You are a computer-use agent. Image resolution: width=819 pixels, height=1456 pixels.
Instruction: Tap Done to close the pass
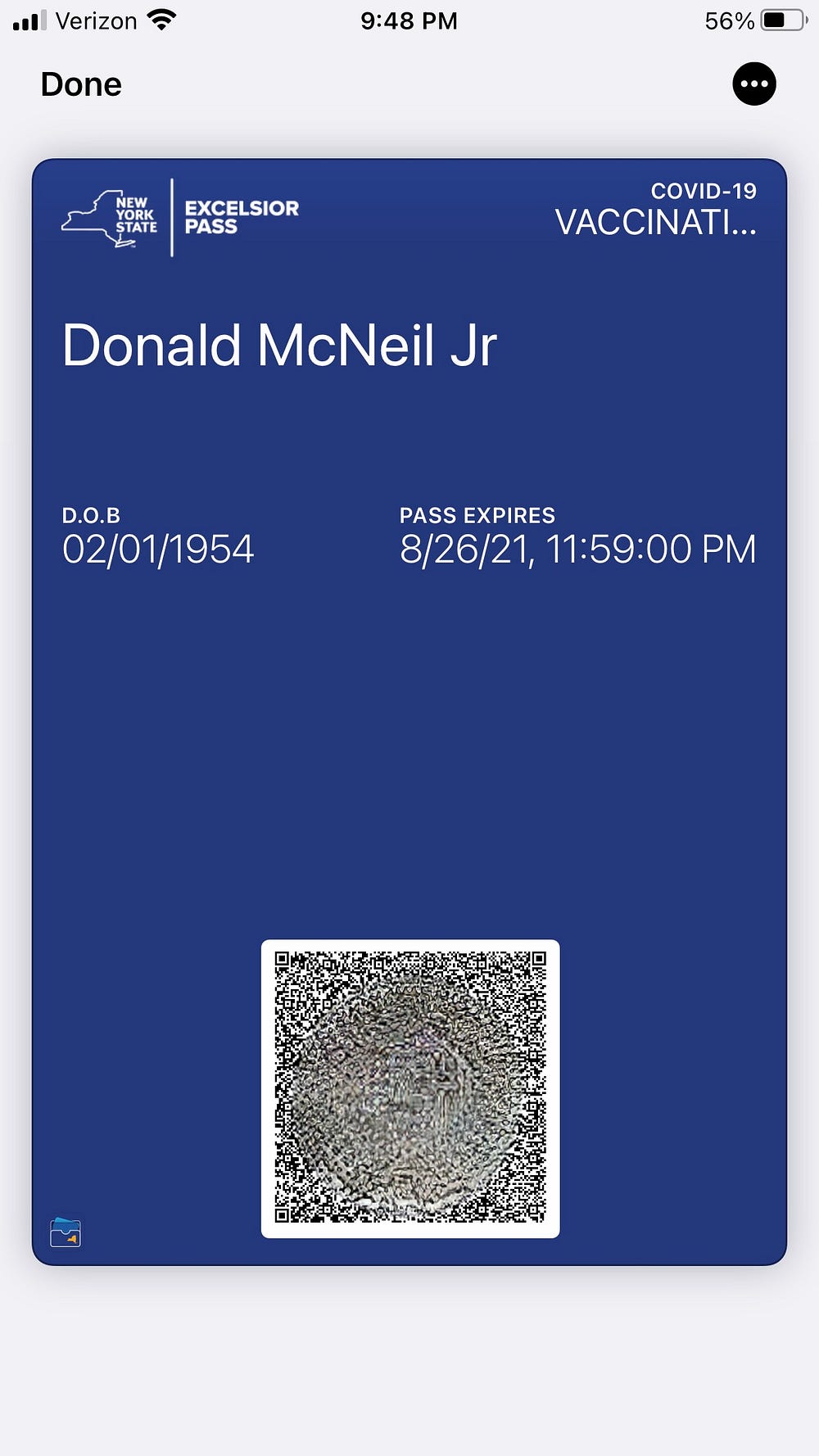(81, 84)
